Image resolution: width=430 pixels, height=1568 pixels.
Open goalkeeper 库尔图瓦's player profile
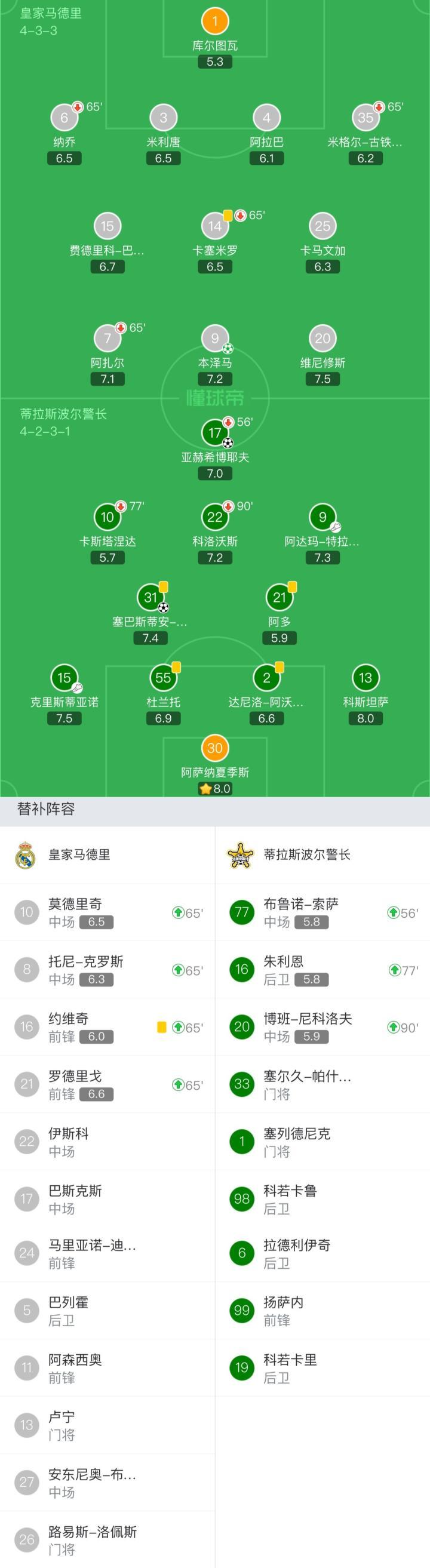click(214, 22)
